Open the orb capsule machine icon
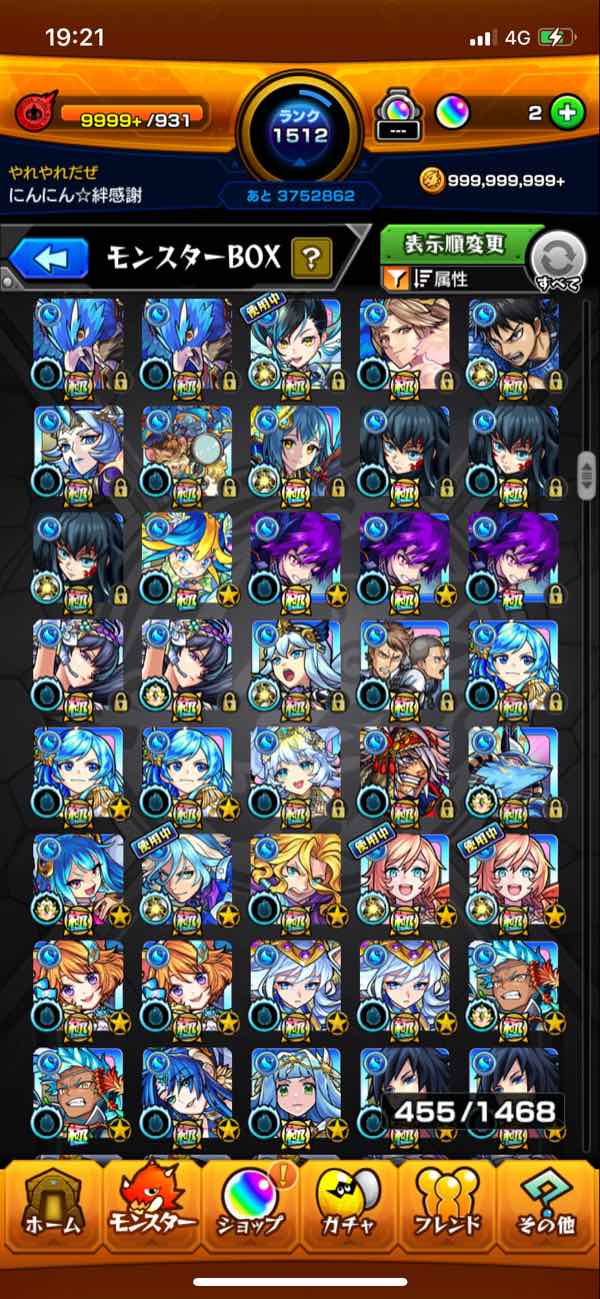Viewport: 600px width, 1299px height. pos(397,115)
